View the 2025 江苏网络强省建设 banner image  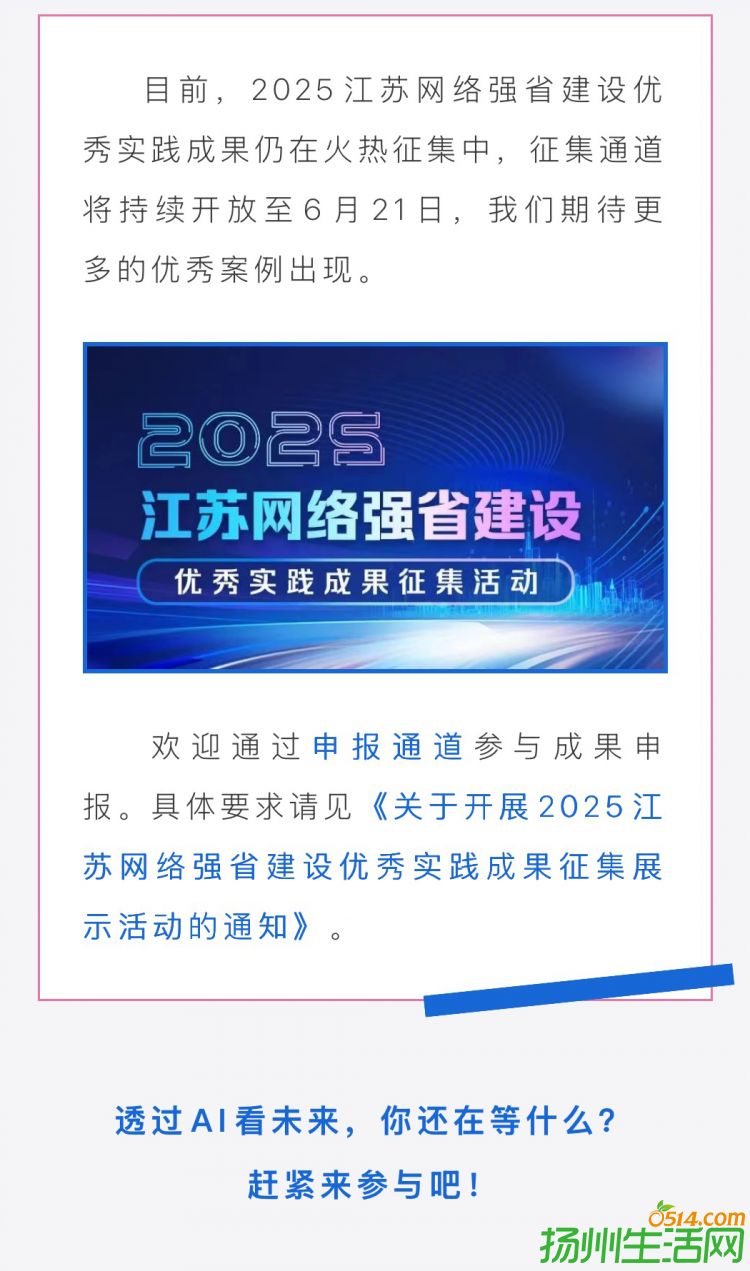[x=375, y=507]
